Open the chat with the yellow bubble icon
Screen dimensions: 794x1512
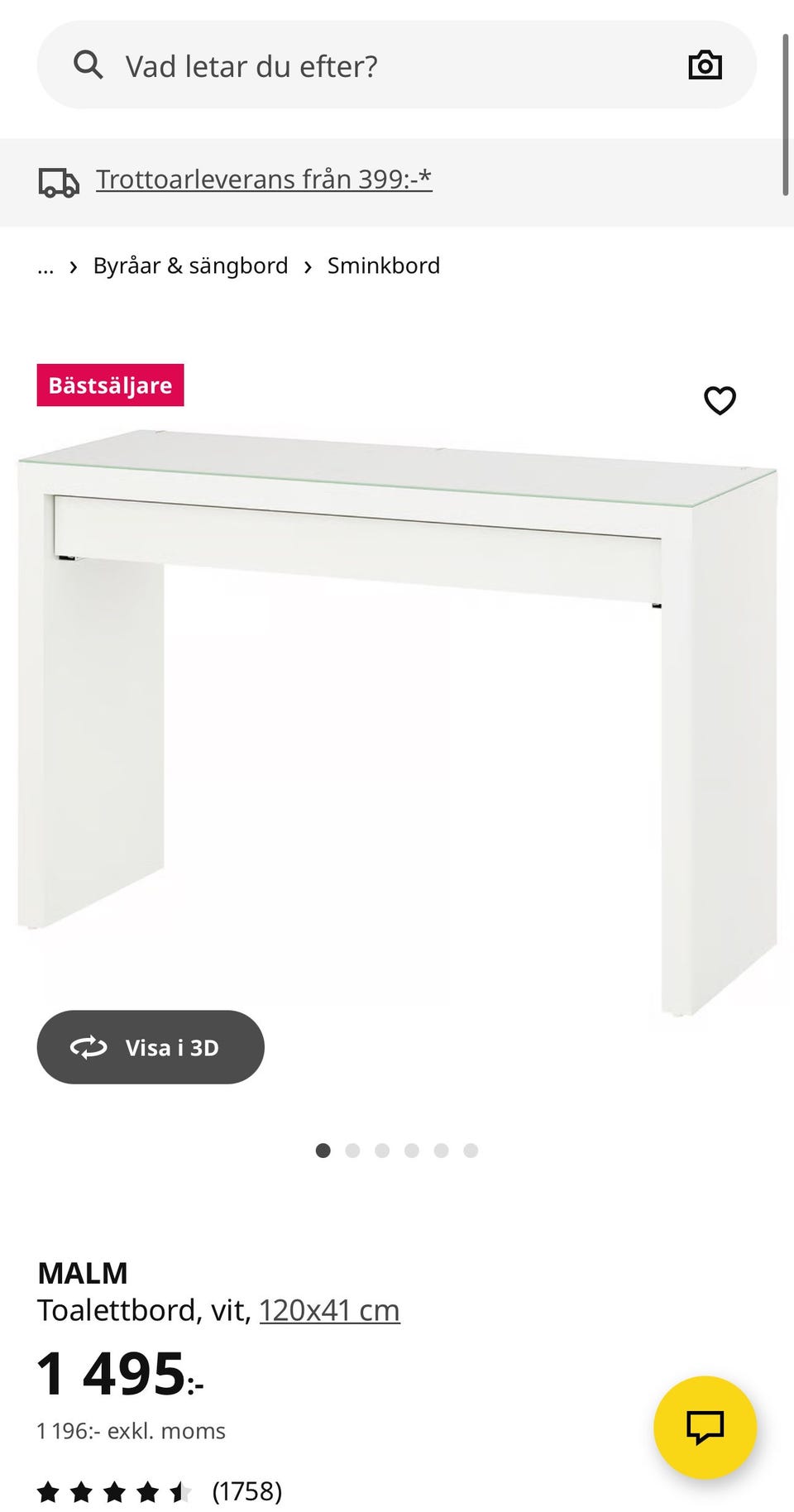[x=707, y=1427]
